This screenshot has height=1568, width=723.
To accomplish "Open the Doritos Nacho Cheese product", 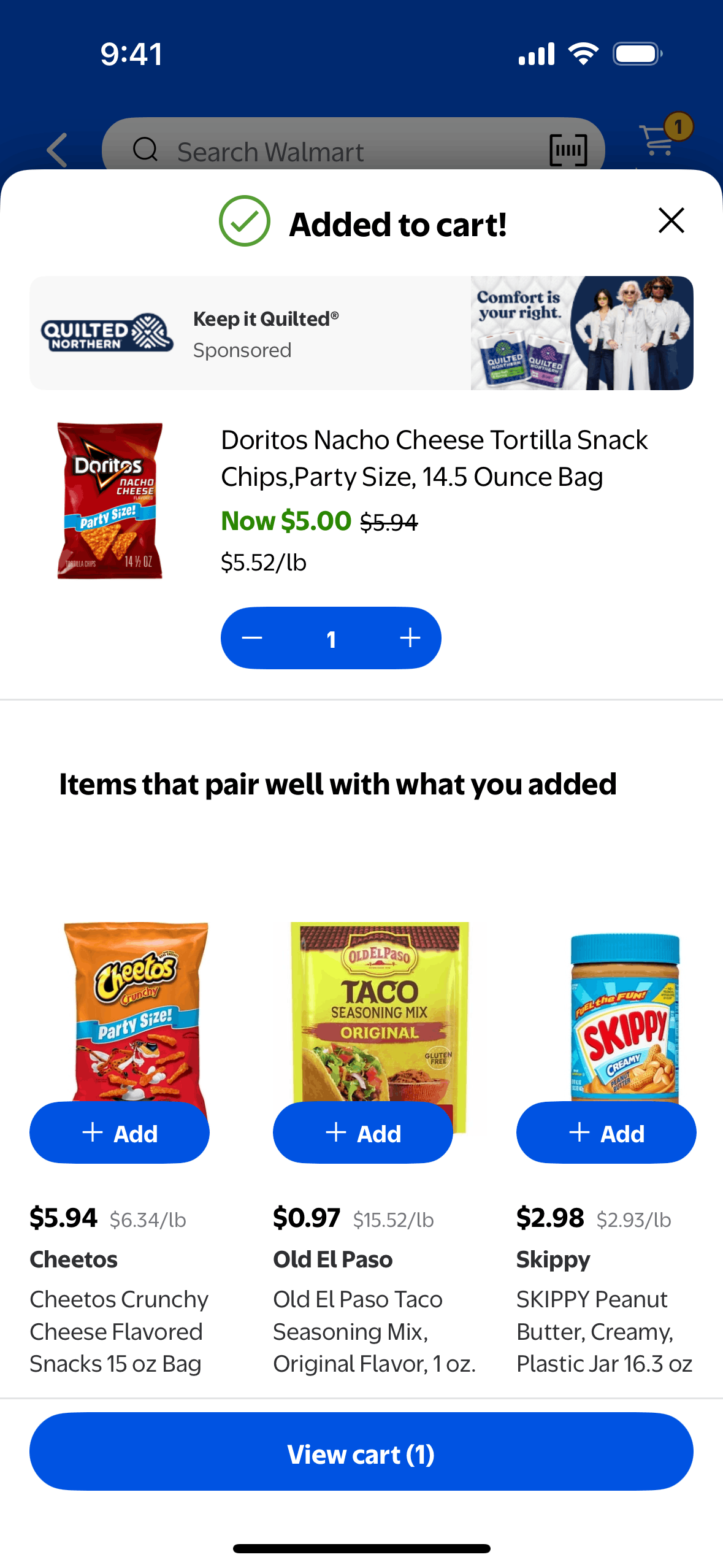I will pos(434,458).
